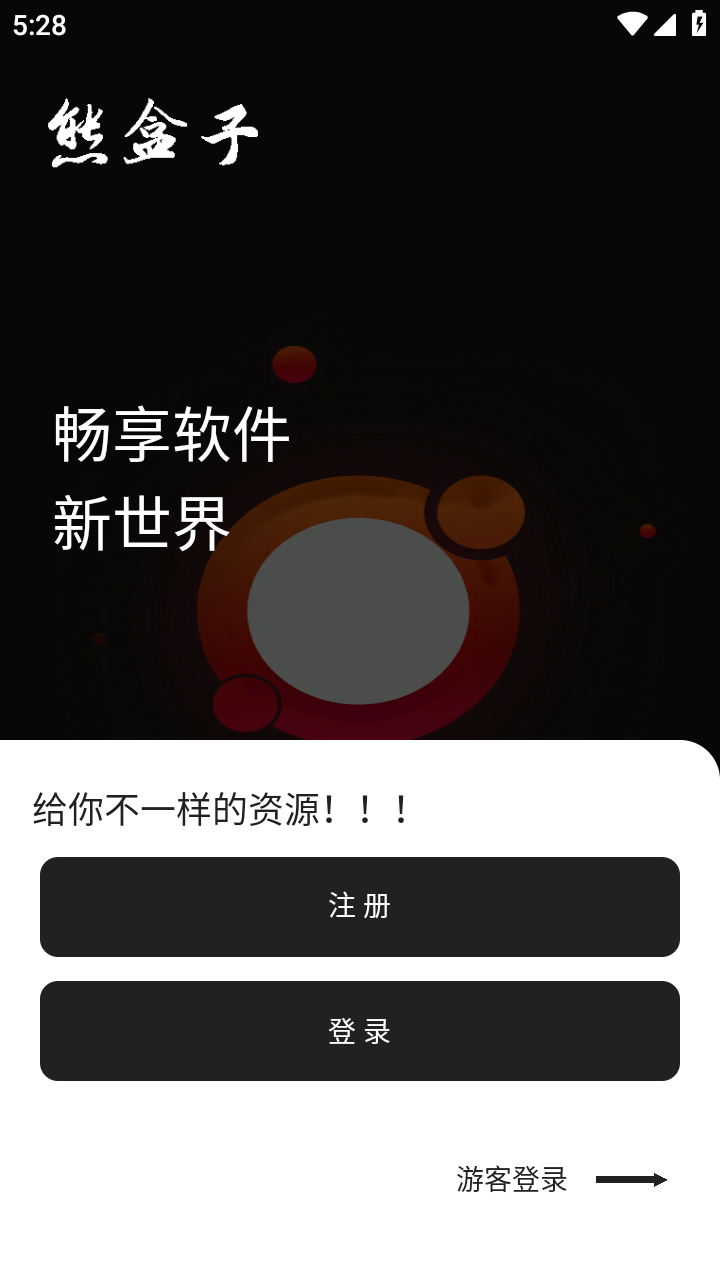
Task: Open the 登录 login button
Action: 360,1030
